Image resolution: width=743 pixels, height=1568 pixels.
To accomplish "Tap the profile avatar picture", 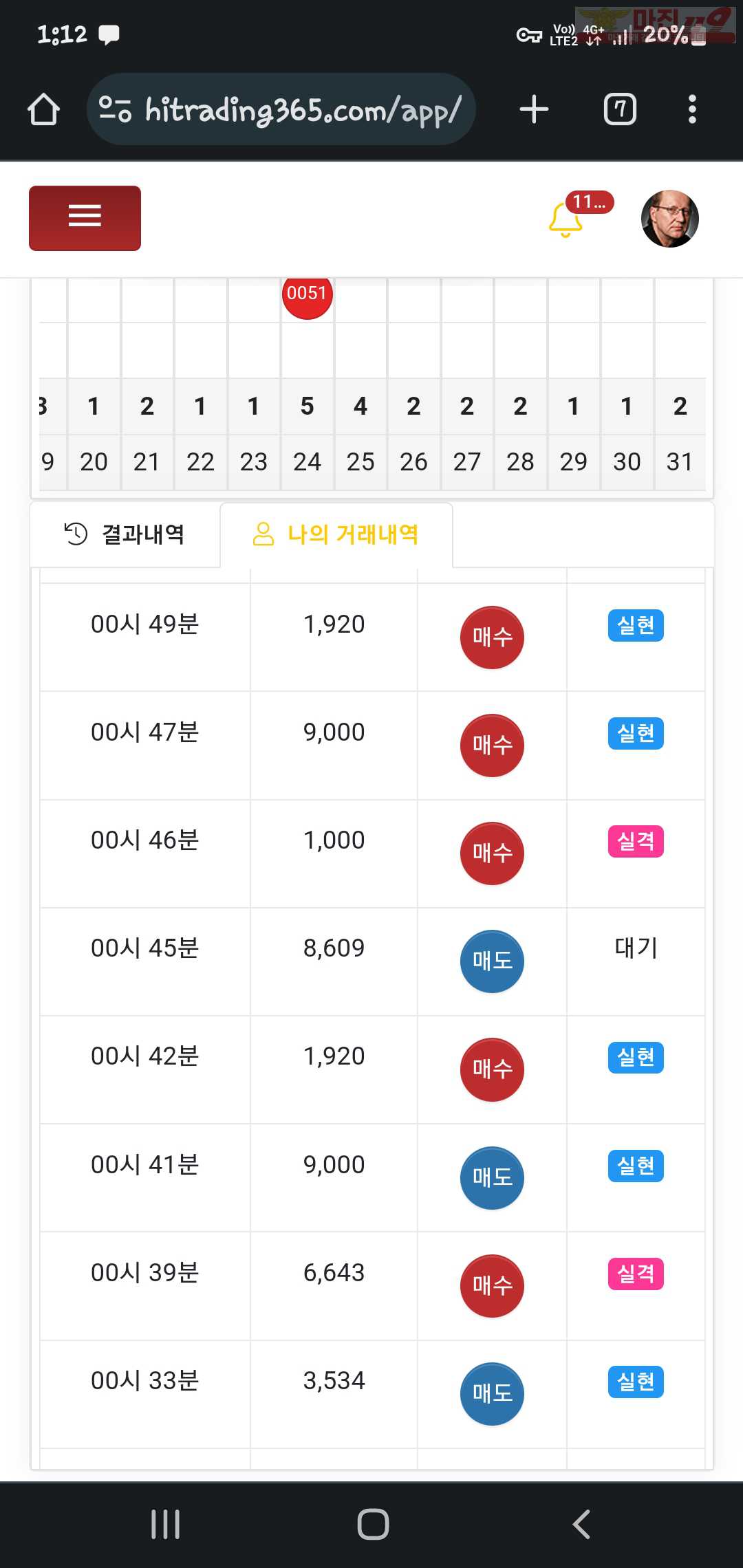I will coord(669,219).
